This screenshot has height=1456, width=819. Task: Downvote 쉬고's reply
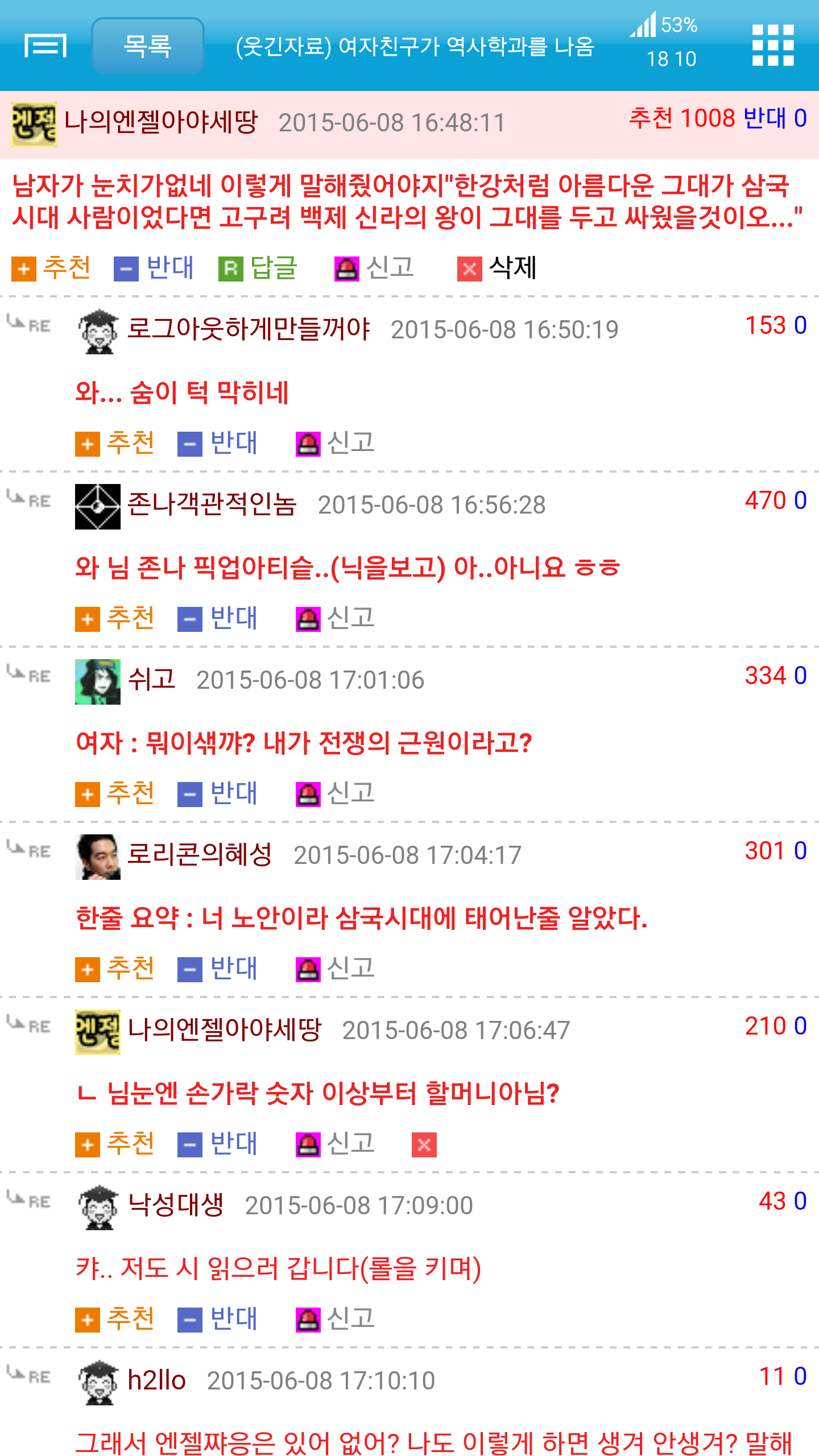pyautogui.click(x=217, y=793)
